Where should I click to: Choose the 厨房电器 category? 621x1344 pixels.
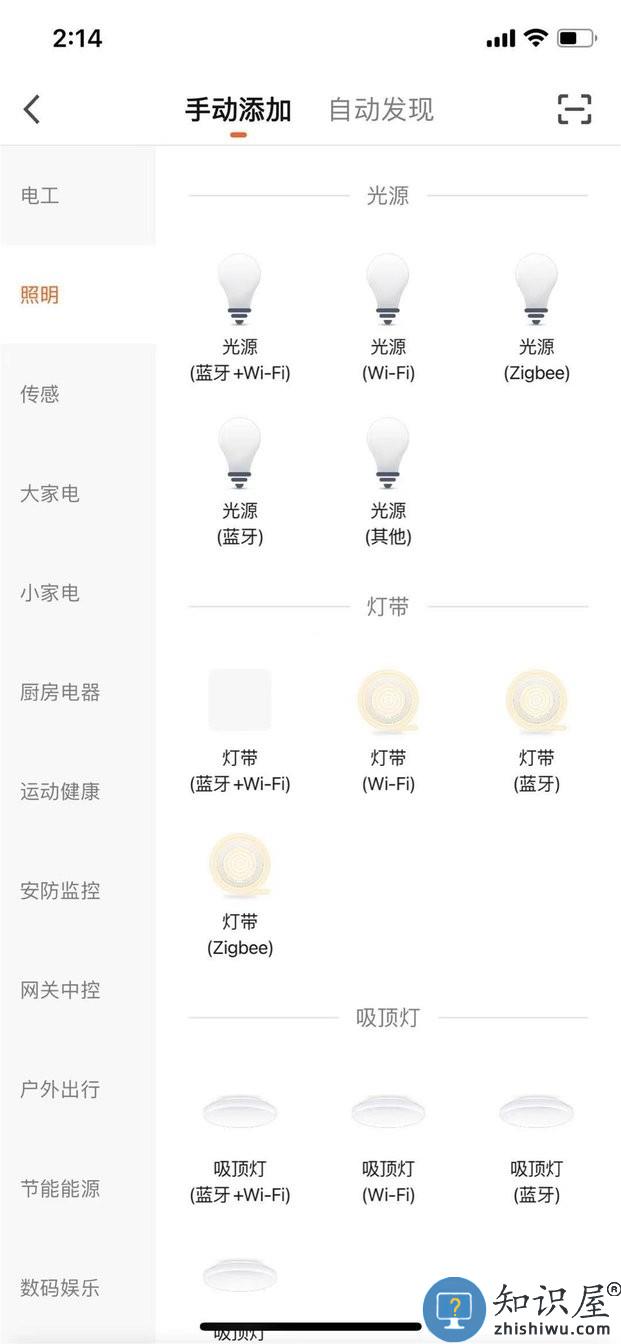click(x=60, y=692)
